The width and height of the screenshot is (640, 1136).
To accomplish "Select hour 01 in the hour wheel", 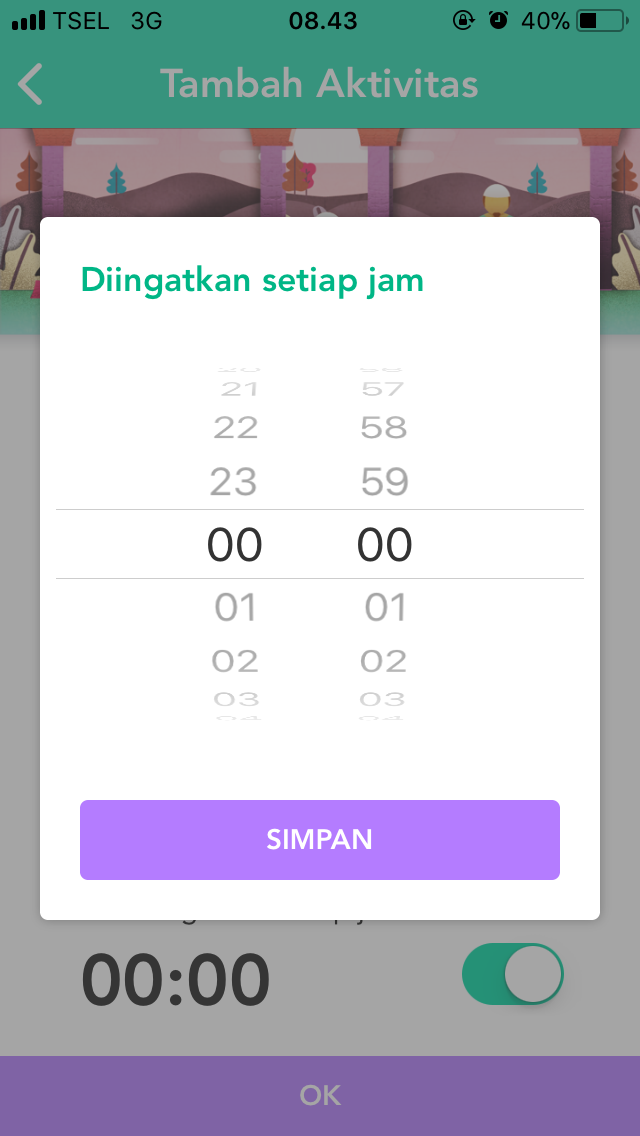I will [x=235, y=607].
